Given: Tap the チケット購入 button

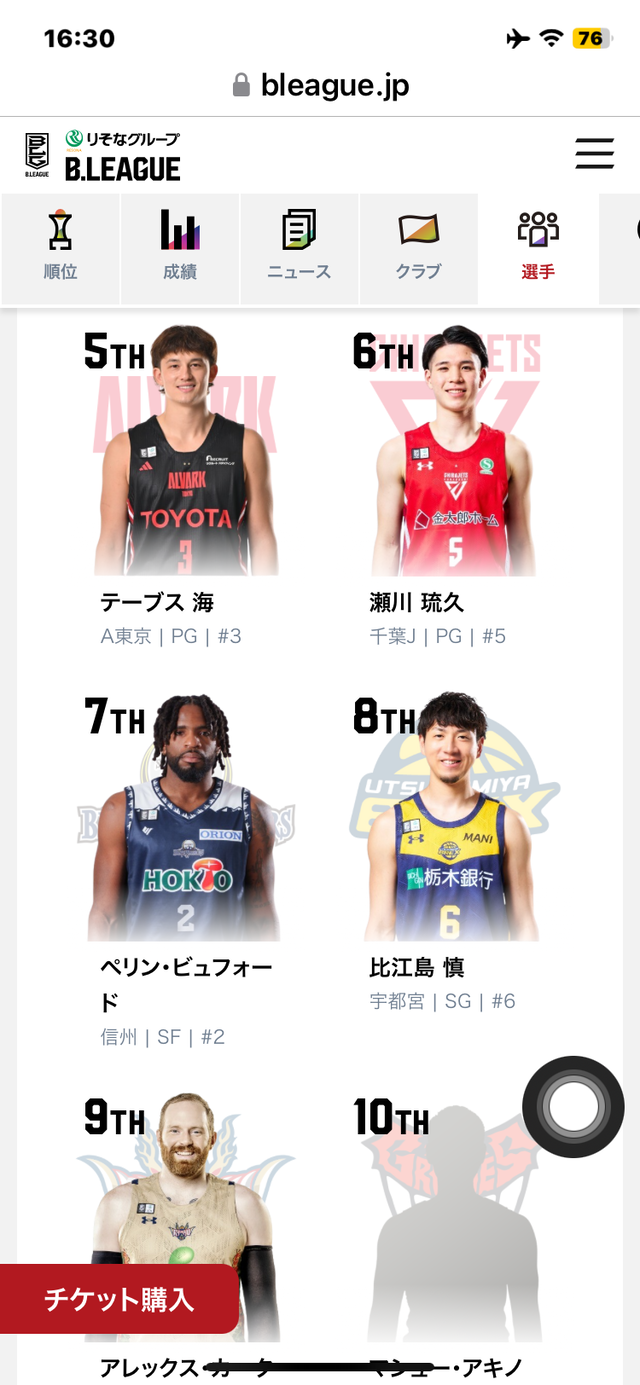Looking at the screenshot, I should pyautogui.click(x=118, y=1299).
